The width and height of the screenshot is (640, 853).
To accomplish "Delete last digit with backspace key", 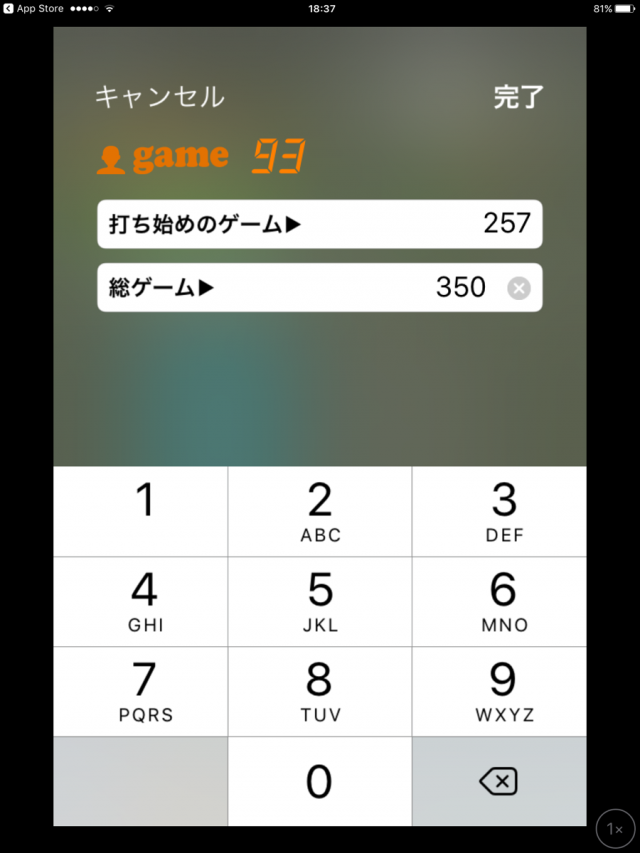I will point(499,781).
